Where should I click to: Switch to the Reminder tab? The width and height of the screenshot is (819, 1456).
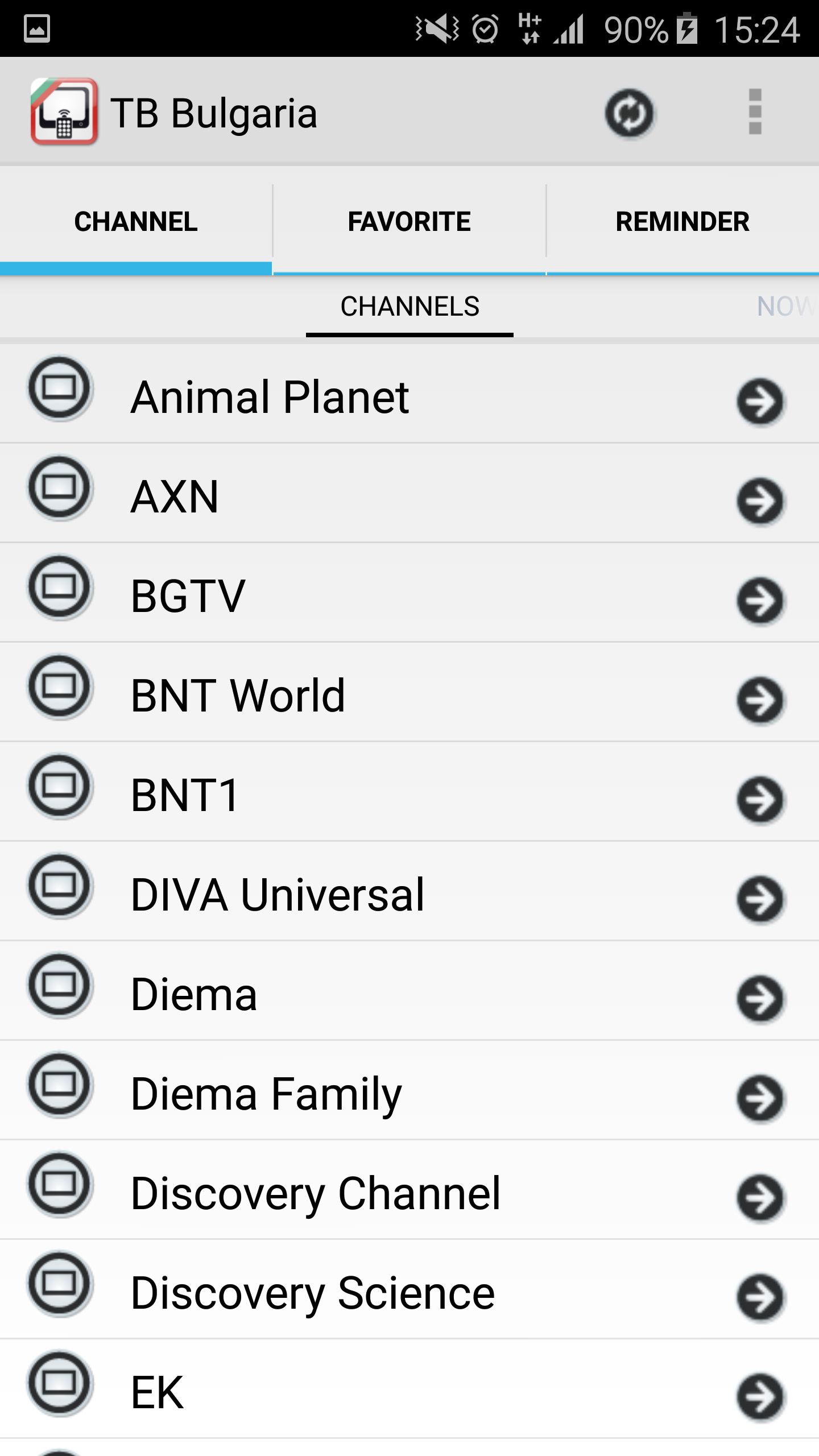coord(682,222)
